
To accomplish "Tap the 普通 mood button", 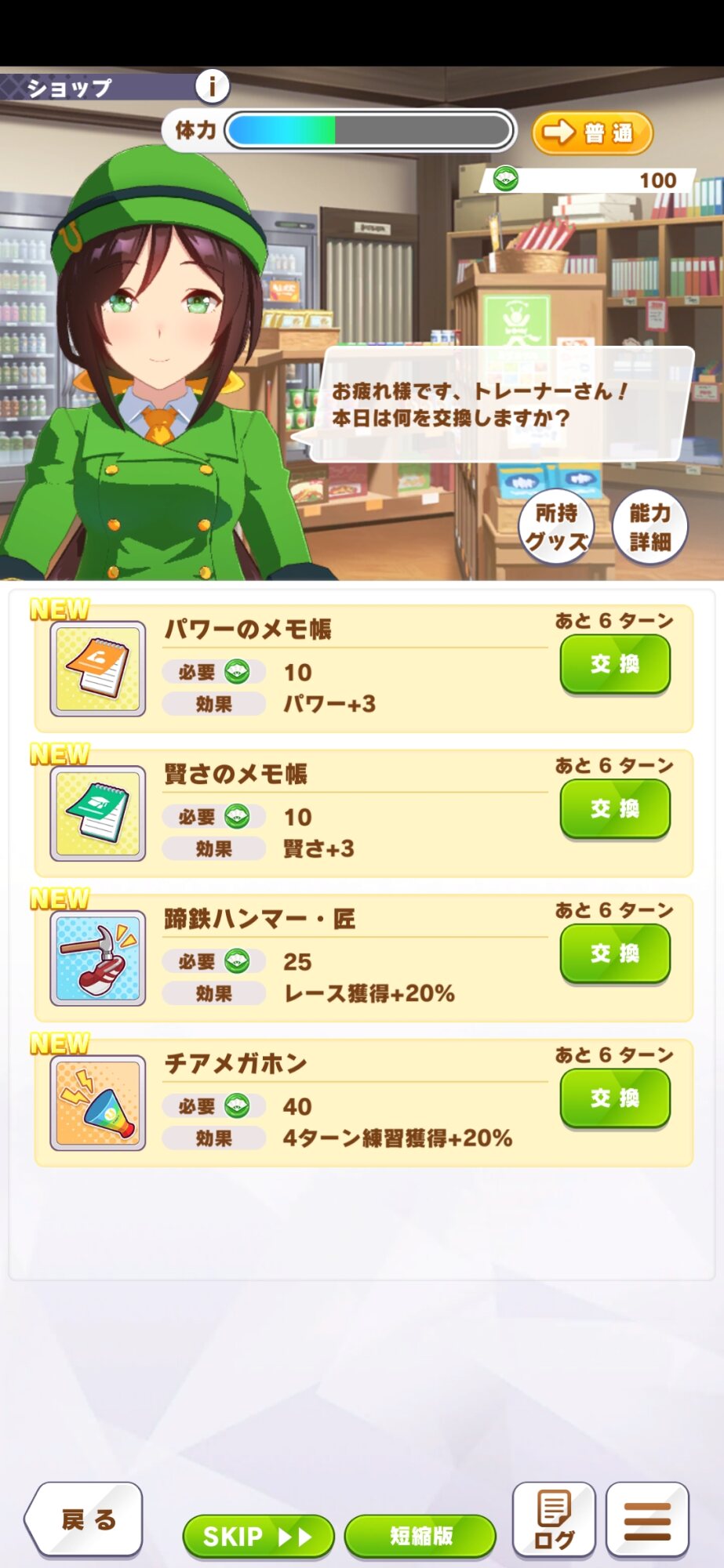I will pos(592,132).
